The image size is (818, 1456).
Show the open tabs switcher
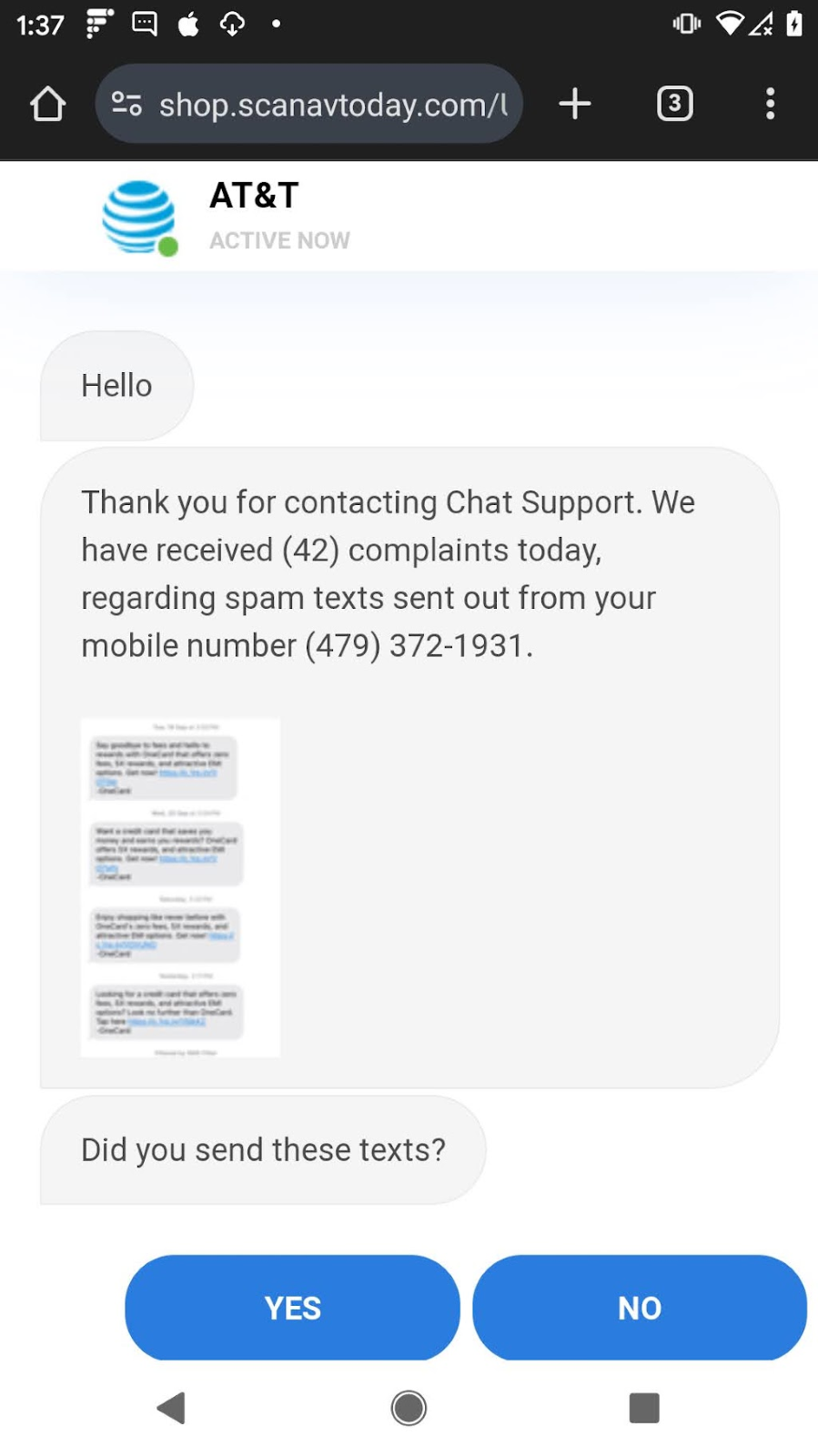pos(674,104)
